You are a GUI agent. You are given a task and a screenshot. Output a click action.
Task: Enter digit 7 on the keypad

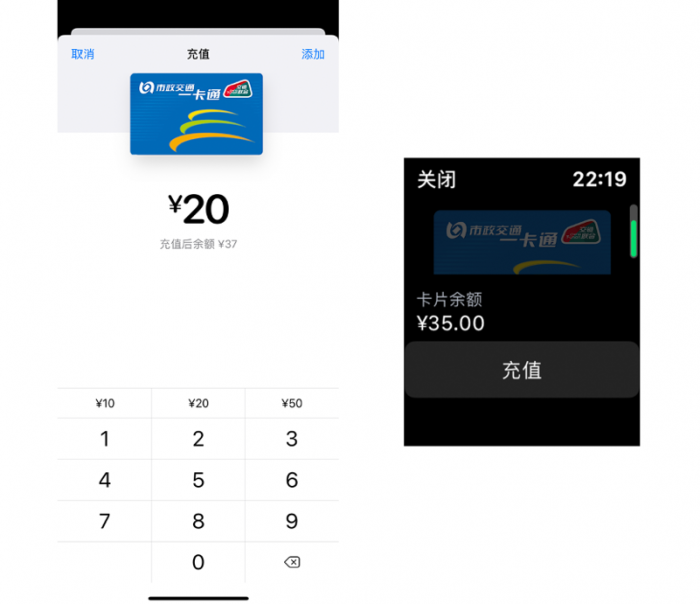[x=105, y=521]
